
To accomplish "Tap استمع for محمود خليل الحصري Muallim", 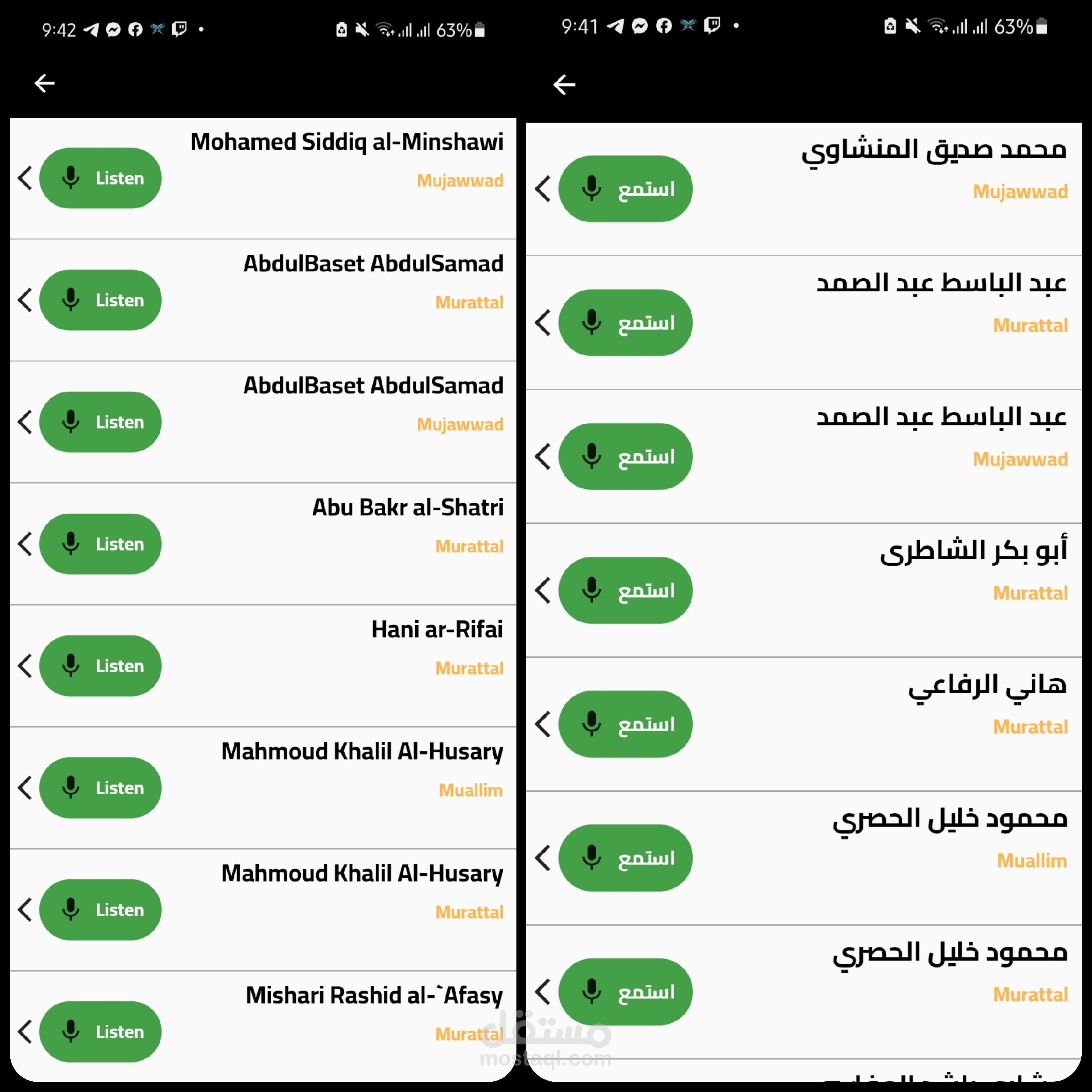I will 626,858.
